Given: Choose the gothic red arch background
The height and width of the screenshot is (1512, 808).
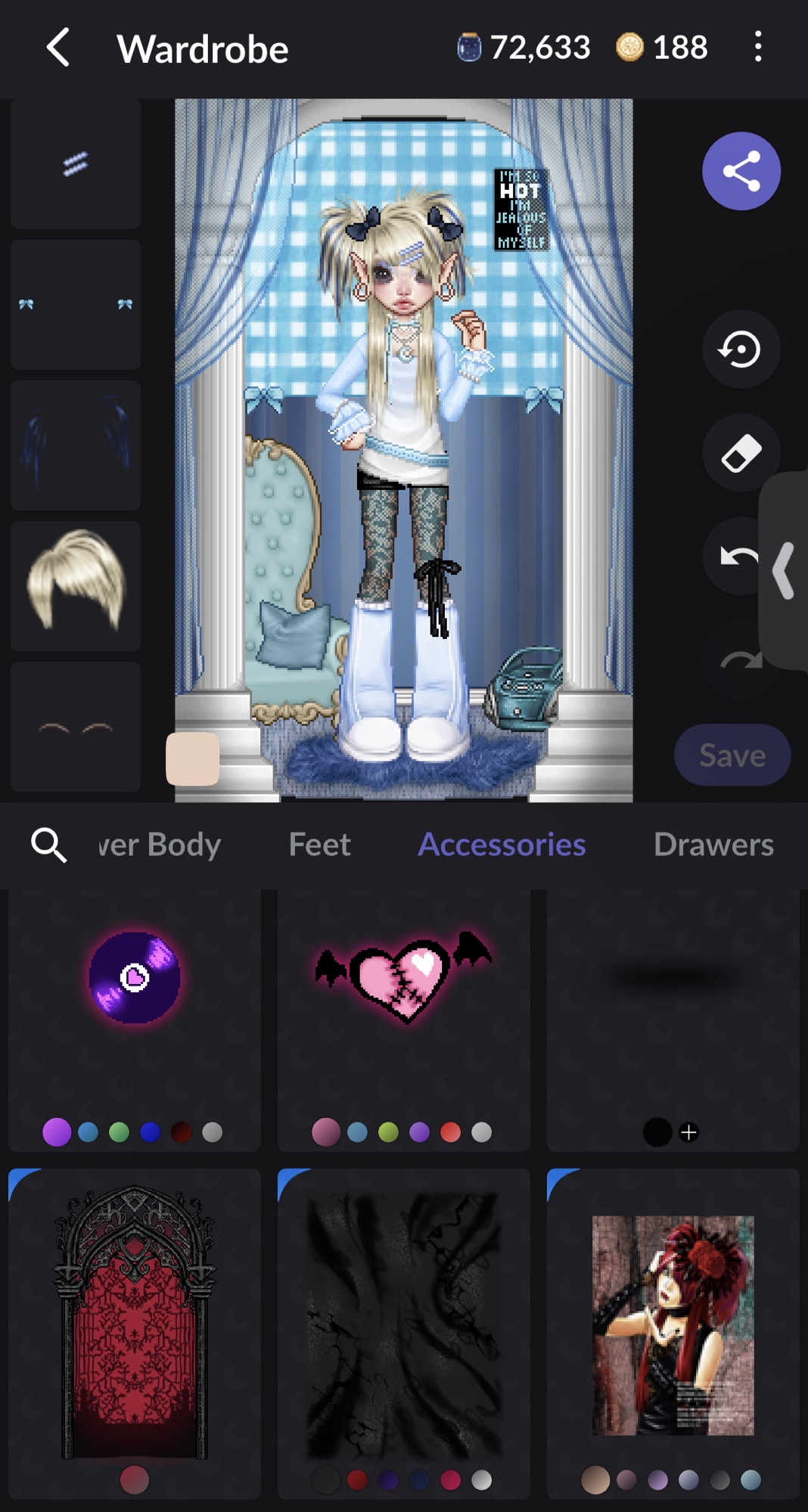Looking at the screenshot, I should tap(135, 1320).
